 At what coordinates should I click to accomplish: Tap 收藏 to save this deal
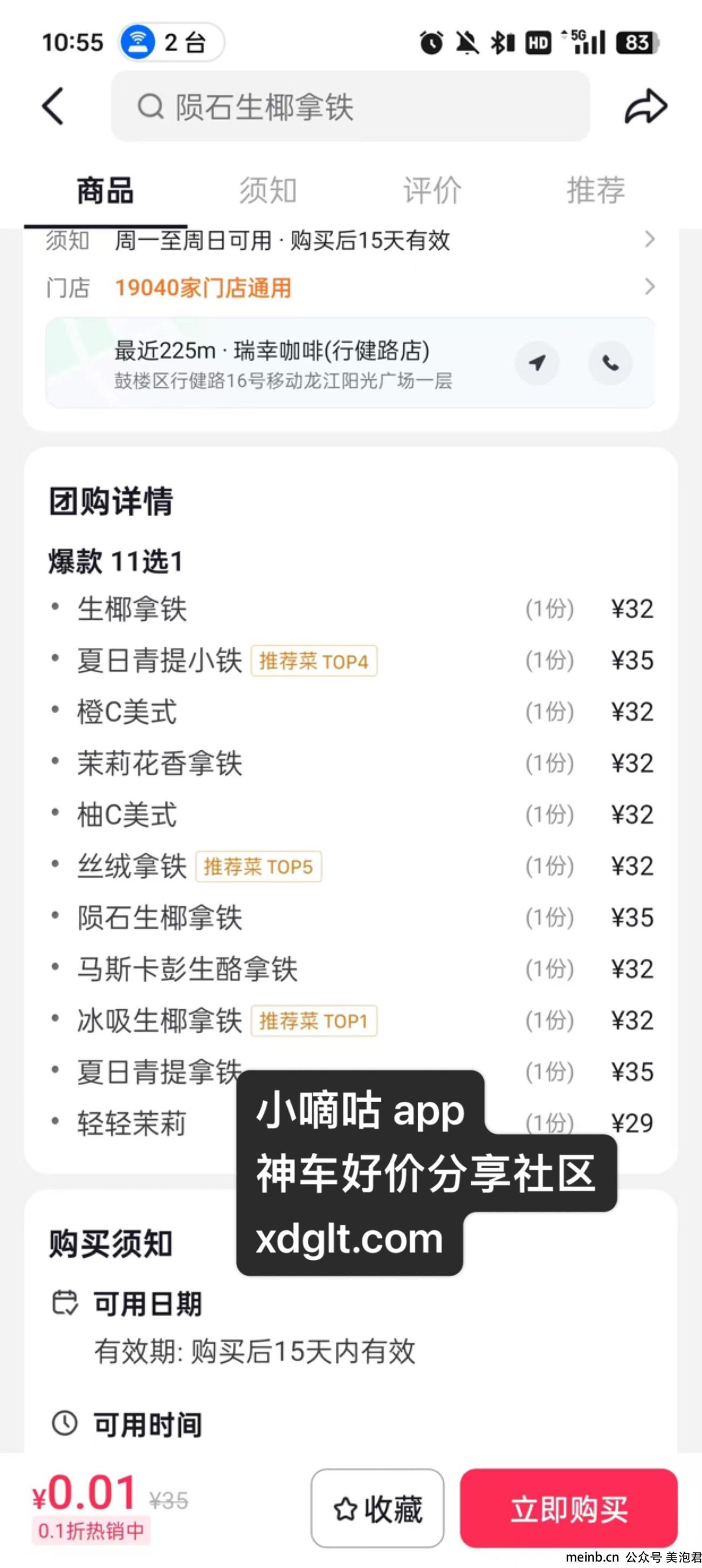[x=377, y=1508]
